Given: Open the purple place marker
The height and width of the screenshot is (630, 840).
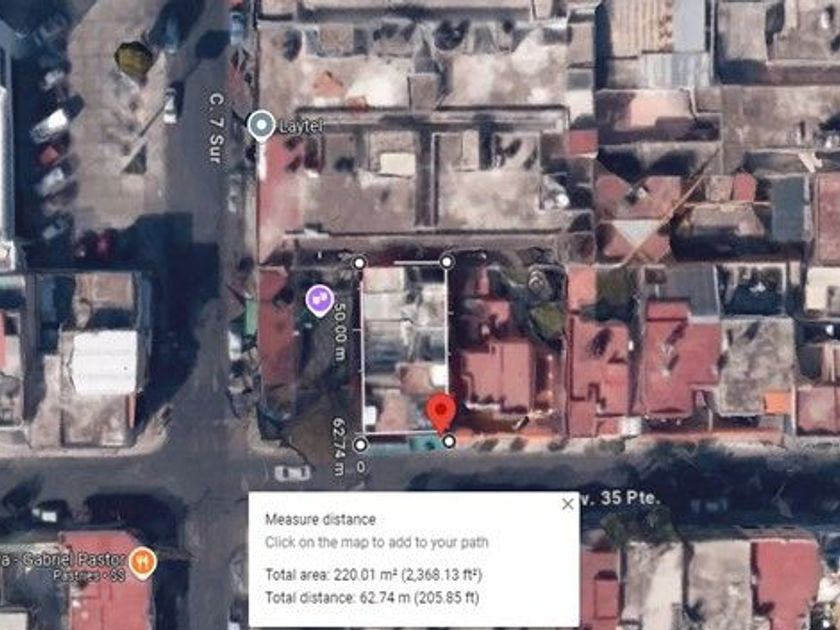Looking at the screenshot, I should coord(320,300).
